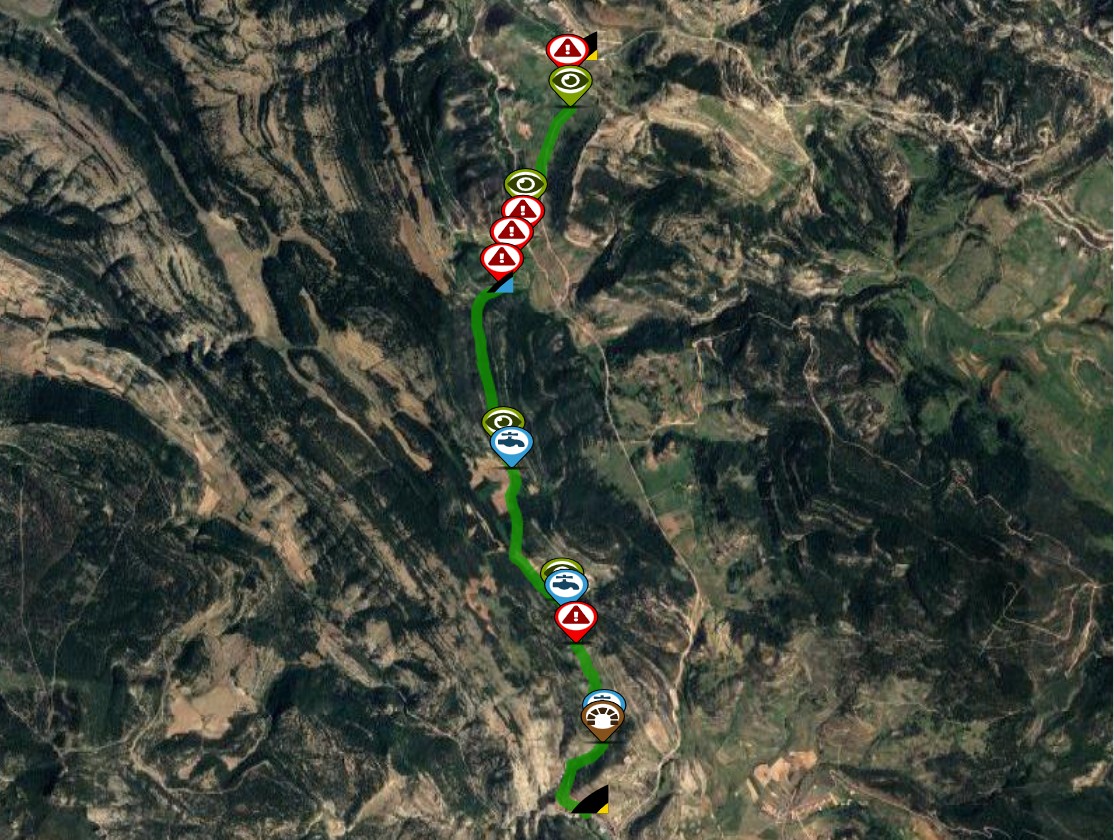Tap the warning marker touching the blue flag
This screenshot has height=840, width=1114.
coord(502,259)
